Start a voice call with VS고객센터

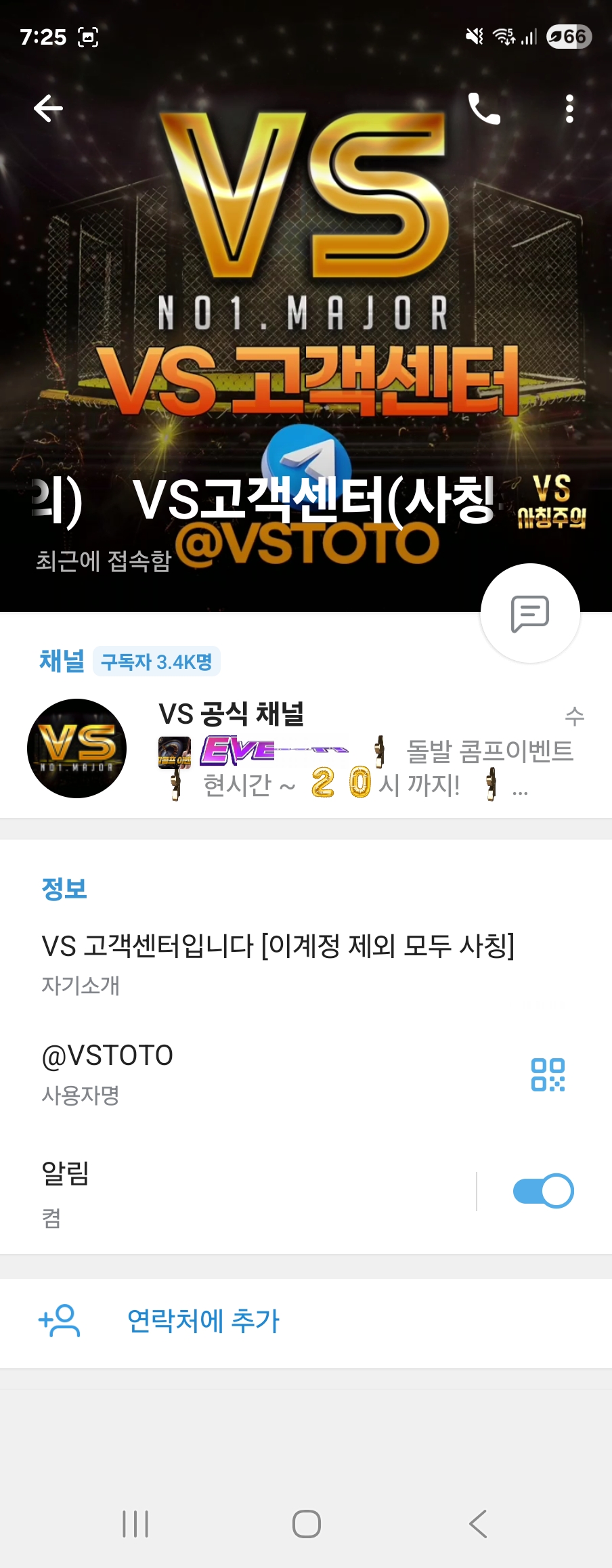484,108
